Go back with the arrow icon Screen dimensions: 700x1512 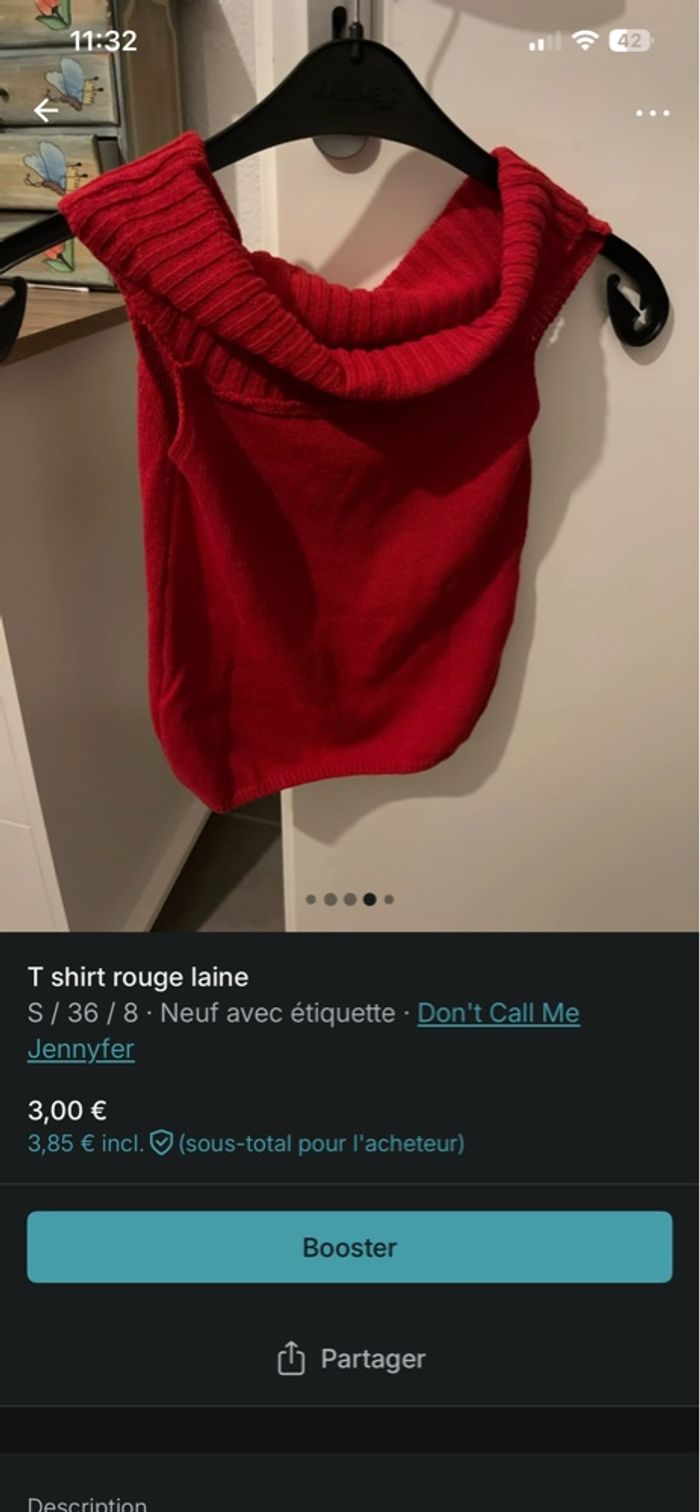[x=46, y=110]
